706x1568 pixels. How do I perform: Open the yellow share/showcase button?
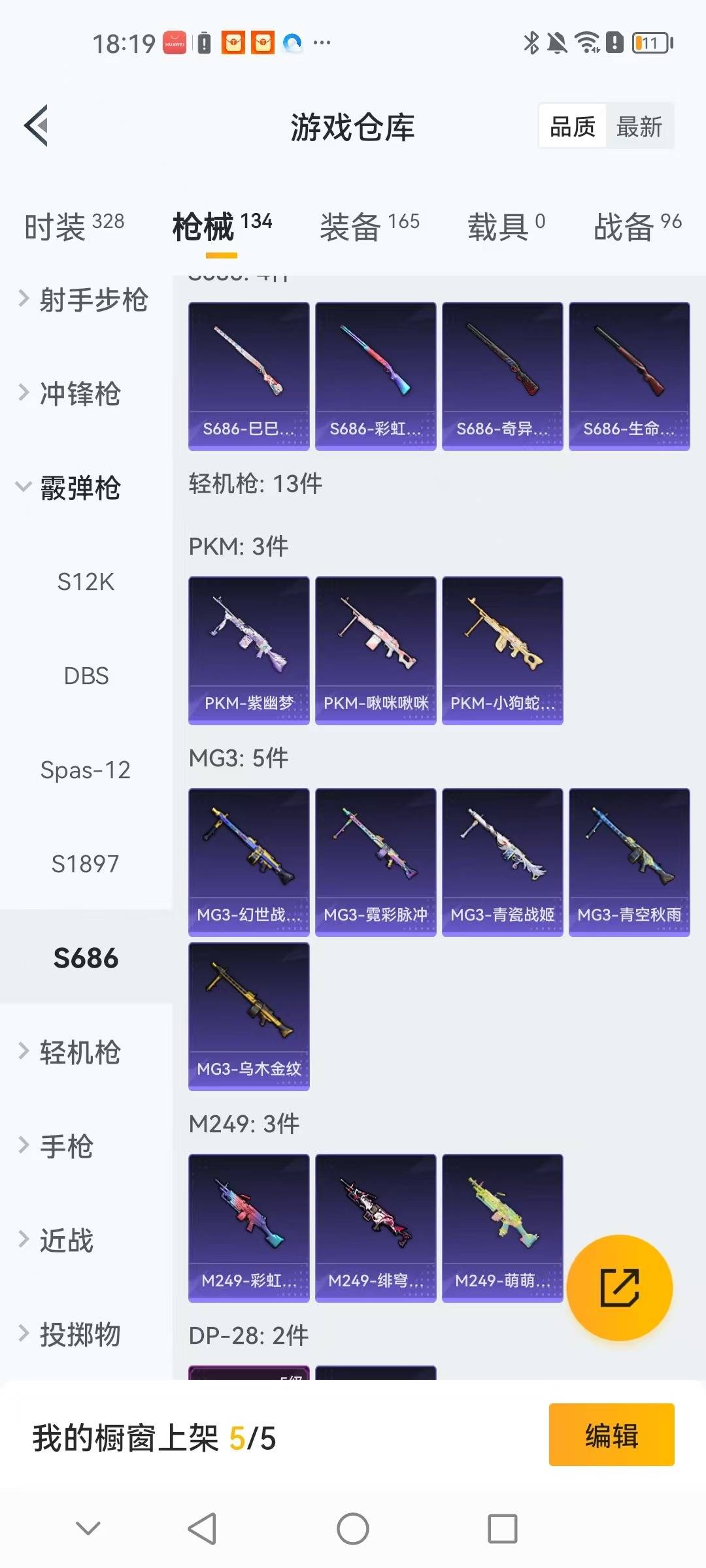pyautogui.click(x=620, y=1288)
